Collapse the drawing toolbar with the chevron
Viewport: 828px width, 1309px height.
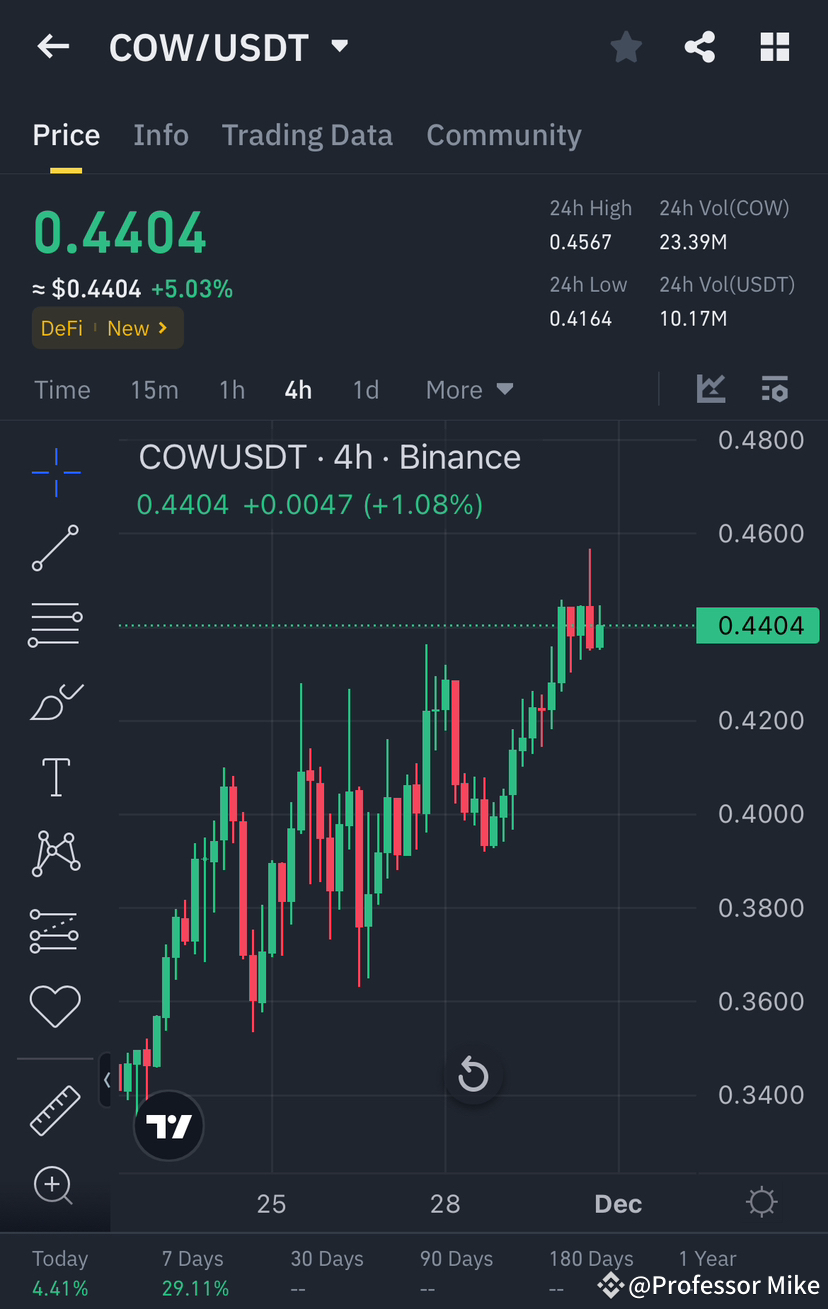pyautogui.click(x=106, y=1080)
